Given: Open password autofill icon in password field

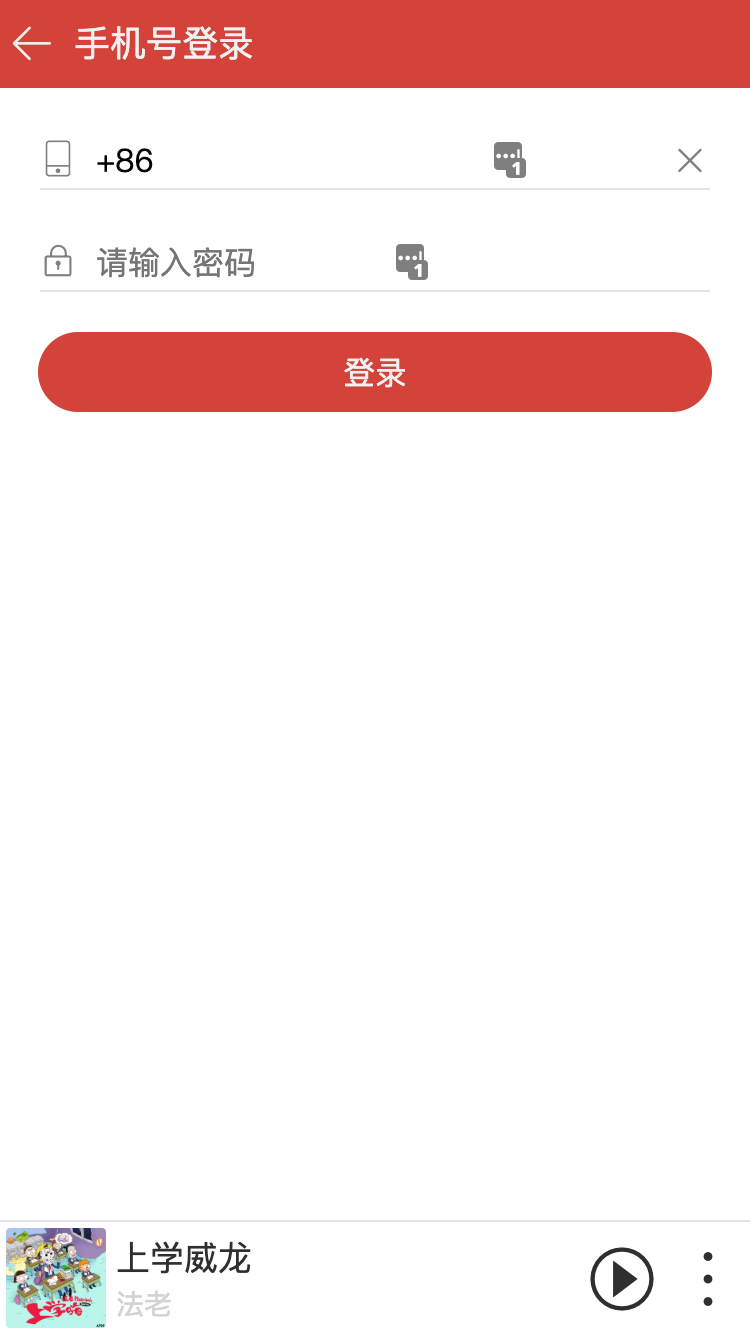Looking at the screenshot, I should click(x=411, y=262).
